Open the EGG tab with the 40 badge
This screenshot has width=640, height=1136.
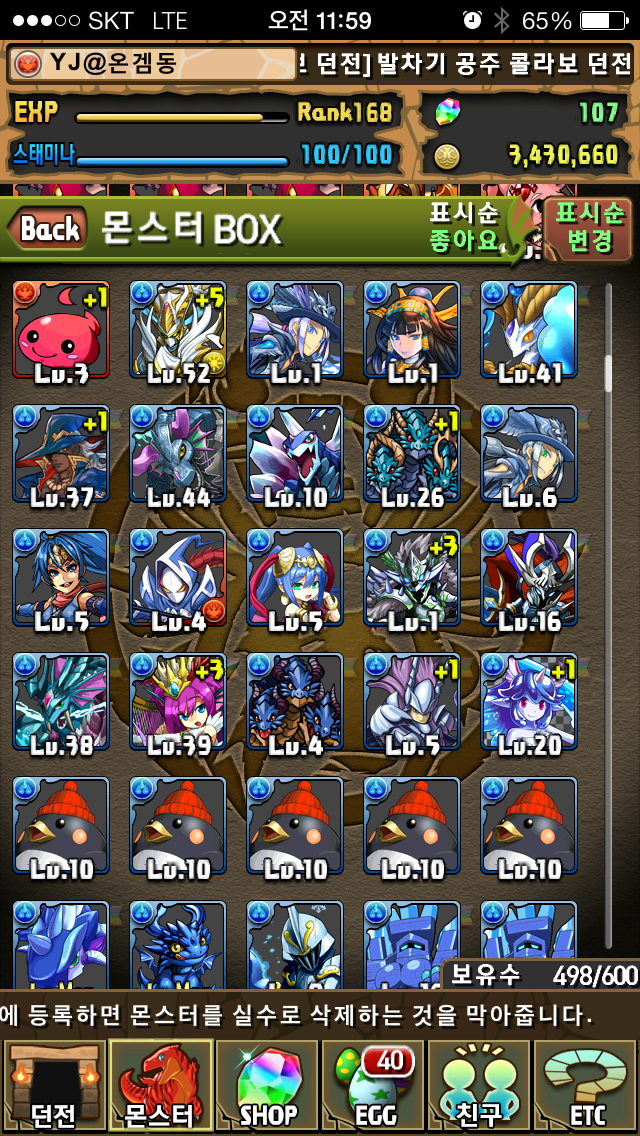374,1085
